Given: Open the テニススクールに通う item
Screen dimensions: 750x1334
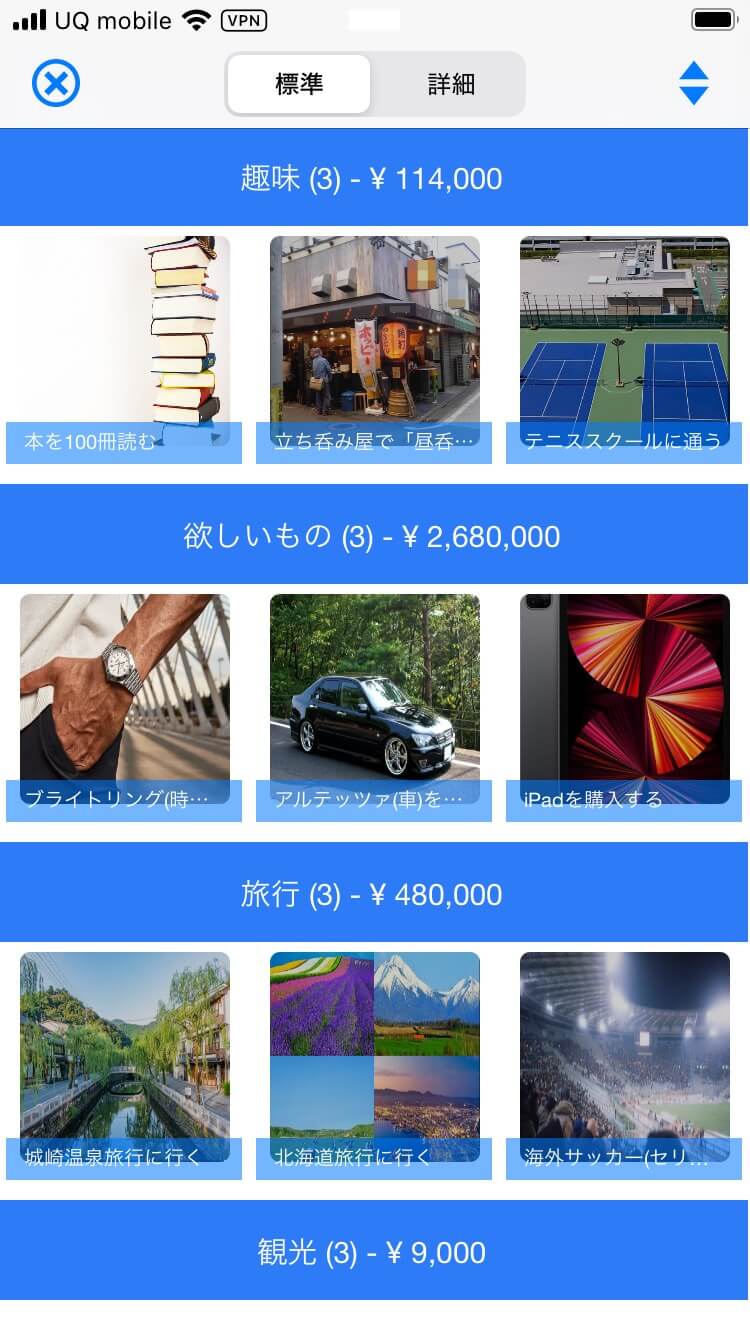Looking at the screenshot, I should tap(624, 349).
